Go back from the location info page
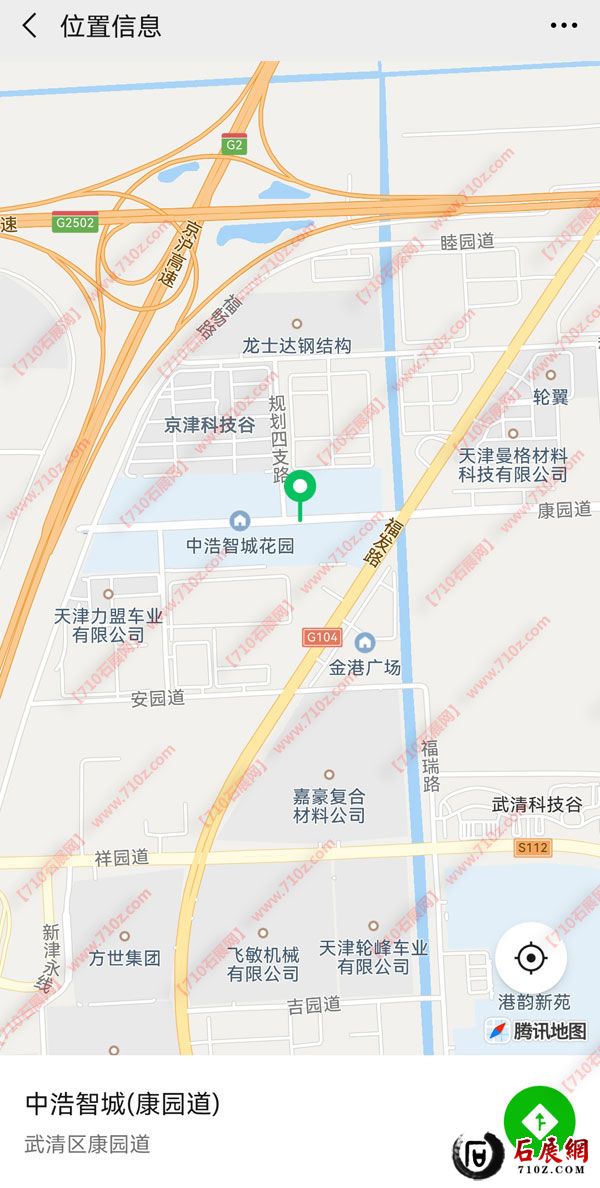 click(29, 26)
